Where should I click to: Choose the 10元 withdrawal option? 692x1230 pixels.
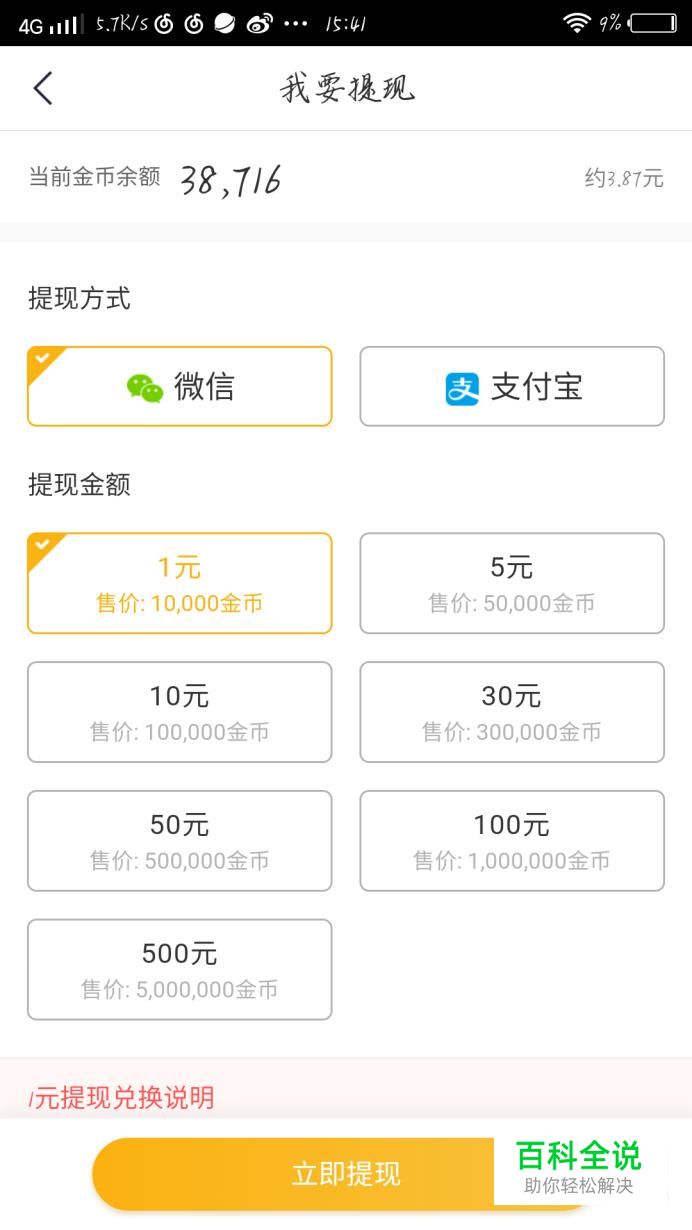[180, 712]
